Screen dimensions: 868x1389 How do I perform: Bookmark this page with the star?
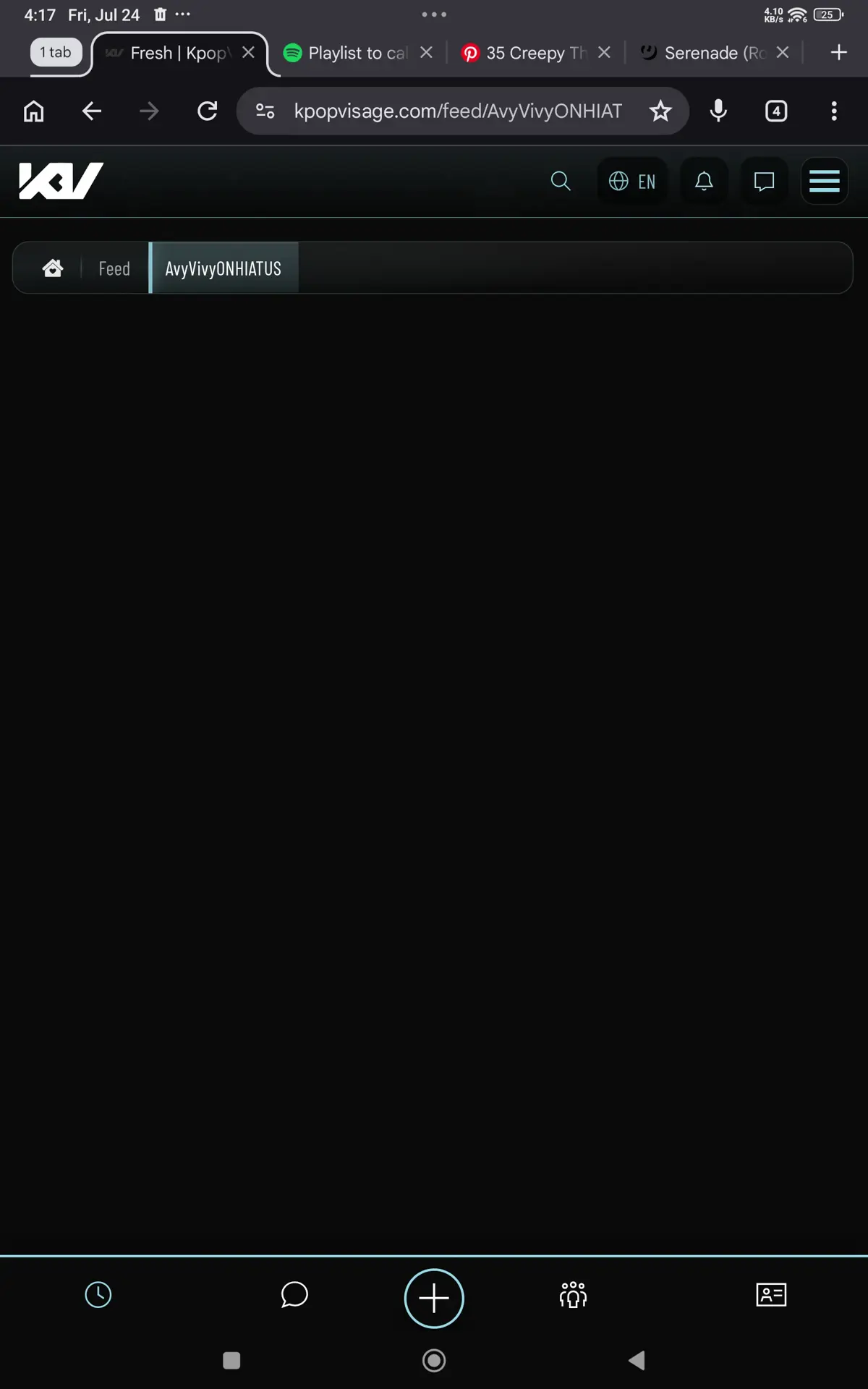(660, 111)
